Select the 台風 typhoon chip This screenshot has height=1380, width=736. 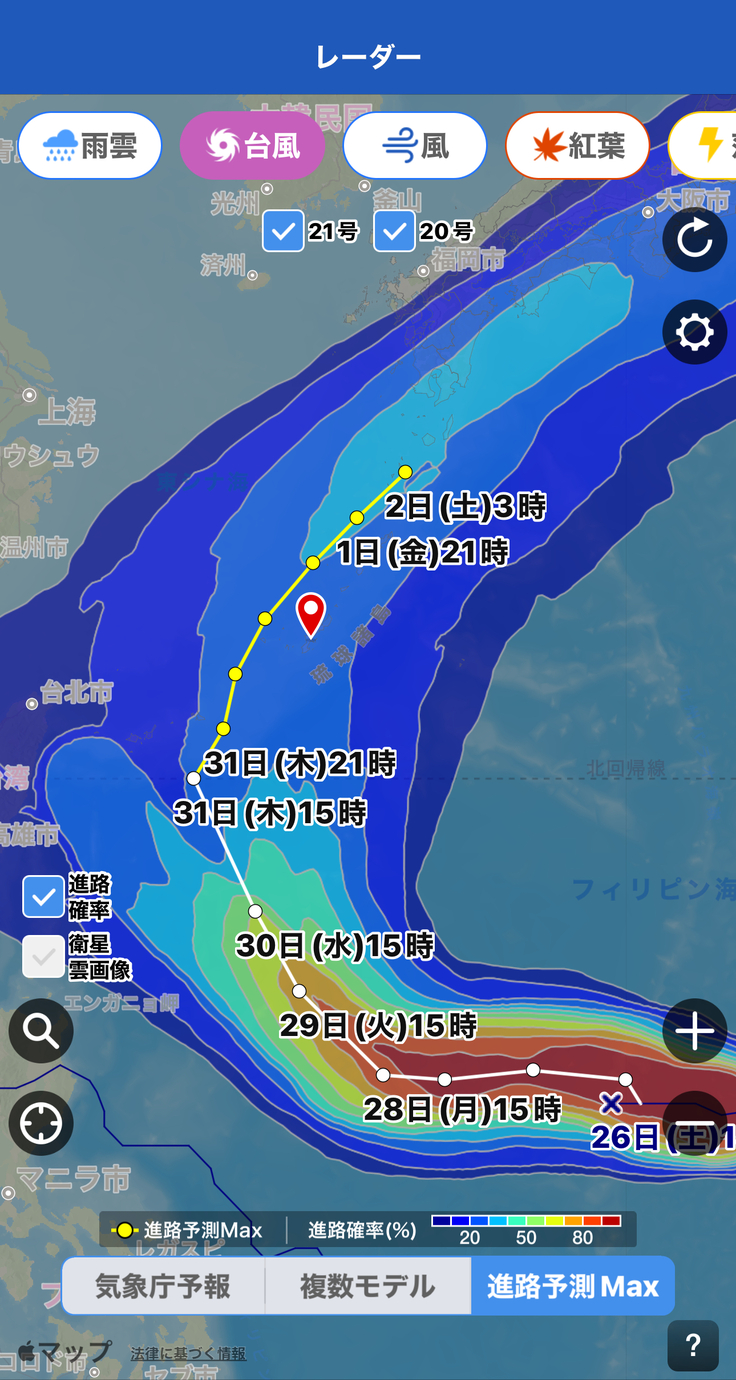click(252, 146)
